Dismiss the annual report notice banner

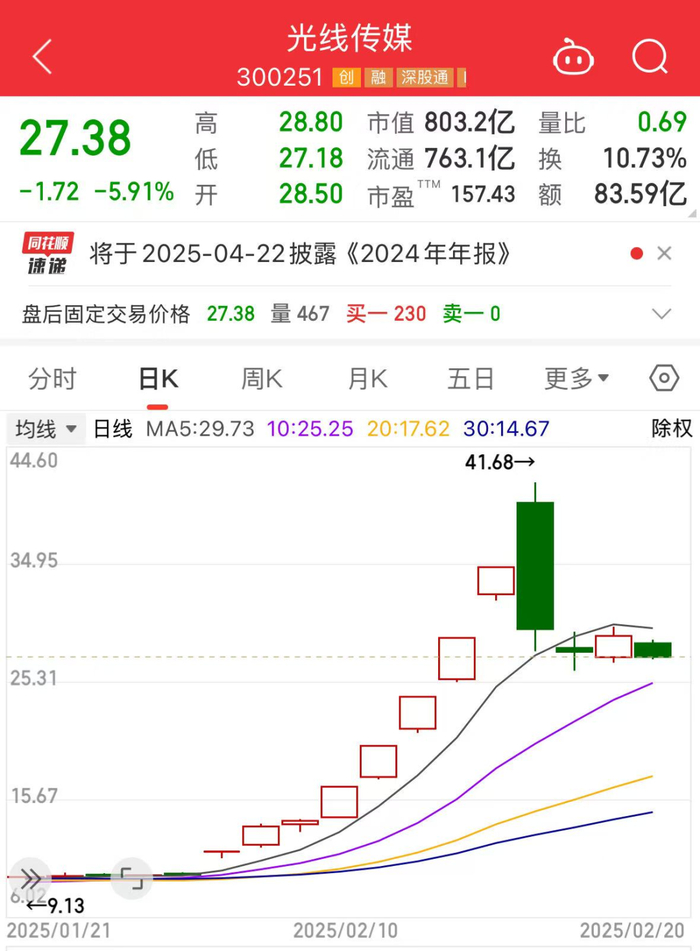664,254
